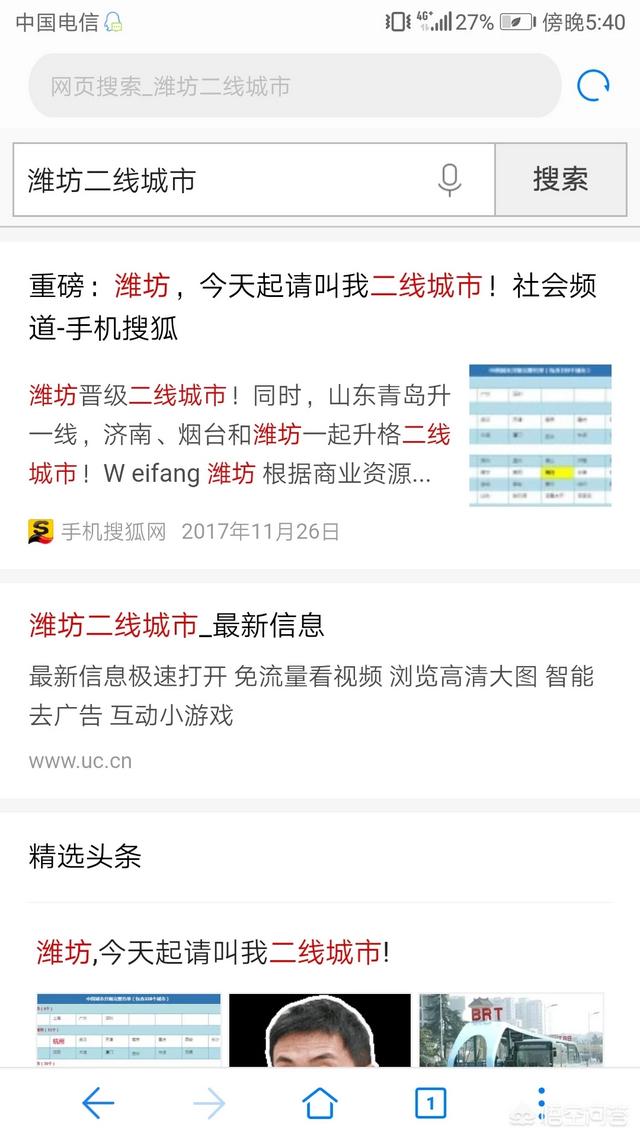Go to the browser home page
640x1138 pixels.
point(320,1103)
